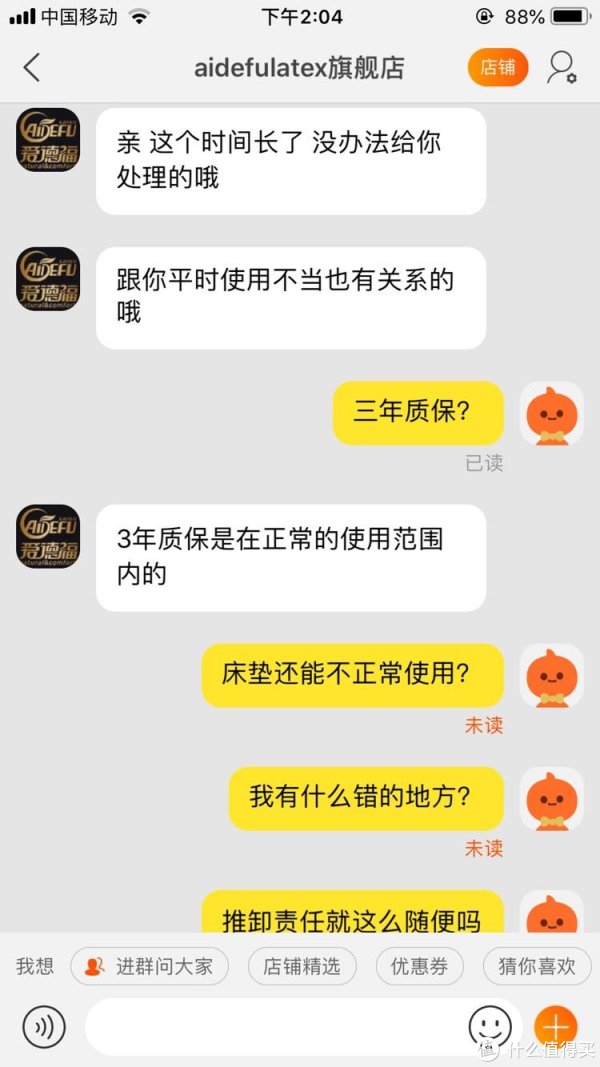This screenshot has height=1067, width=600.
Task: Go back using the top-left arrow
Action: [32, 68]
